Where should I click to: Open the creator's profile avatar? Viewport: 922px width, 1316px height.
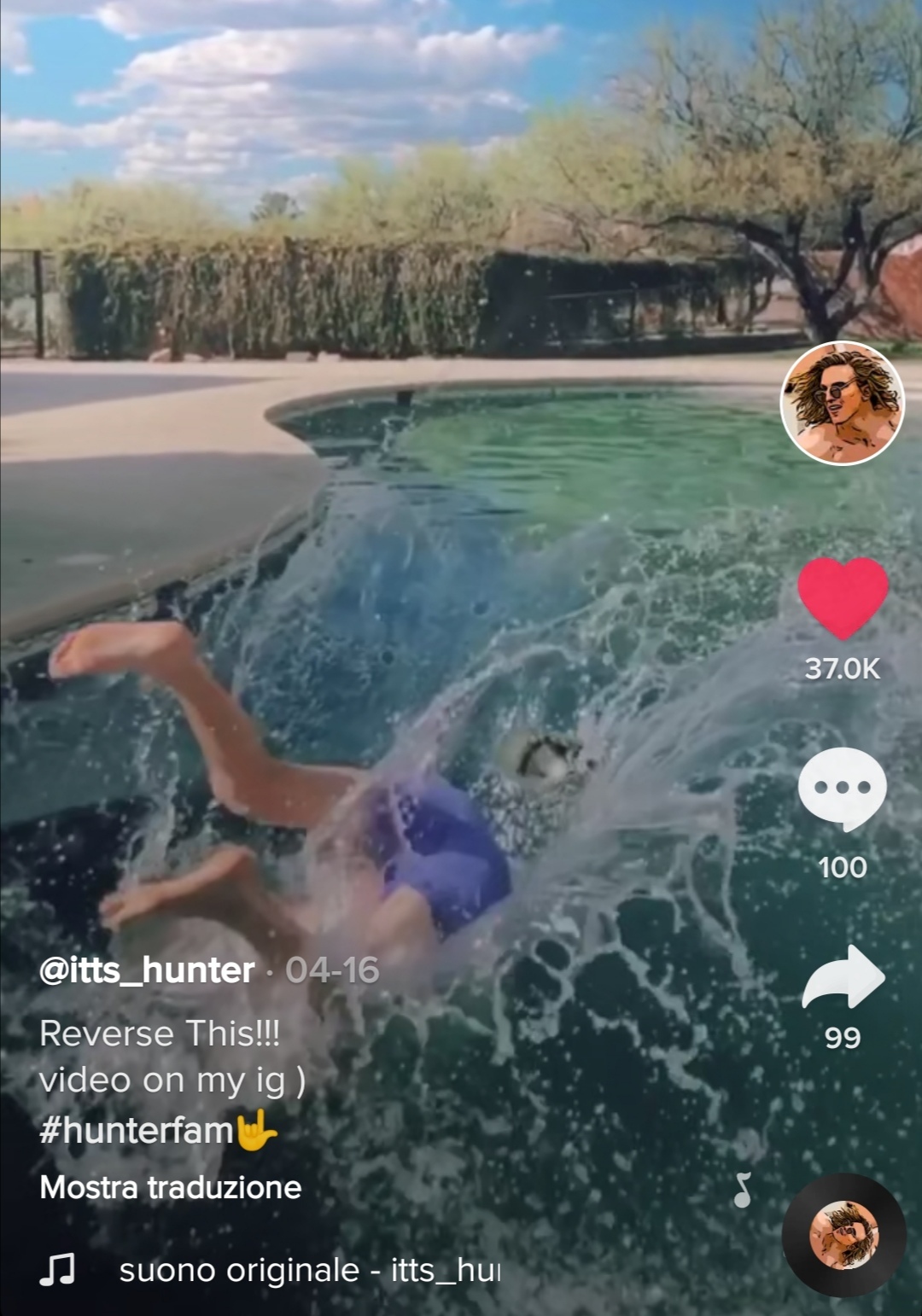tap(842, 403)
